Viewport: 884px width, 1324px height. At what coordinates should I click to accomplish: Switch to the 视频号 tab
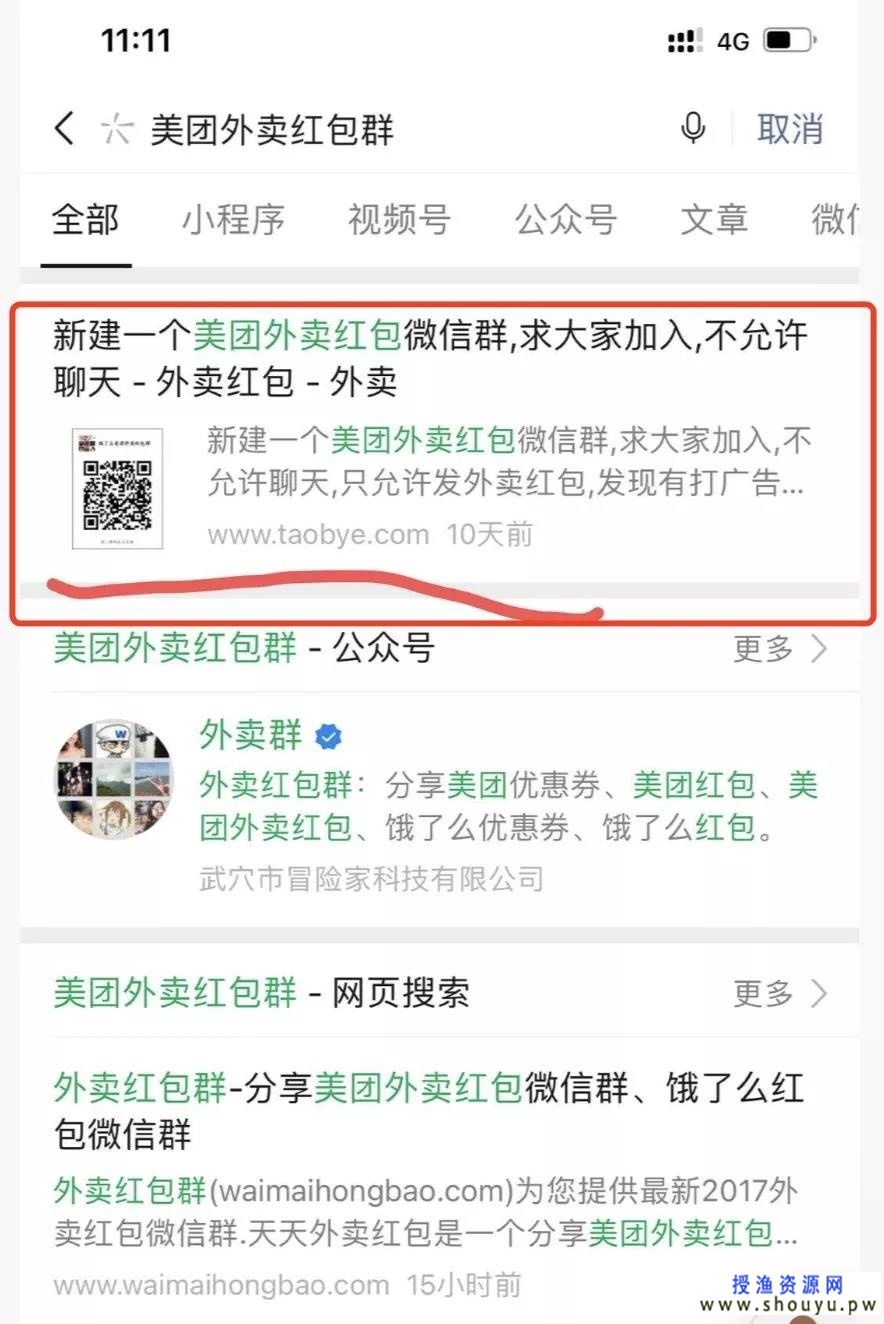399,219
